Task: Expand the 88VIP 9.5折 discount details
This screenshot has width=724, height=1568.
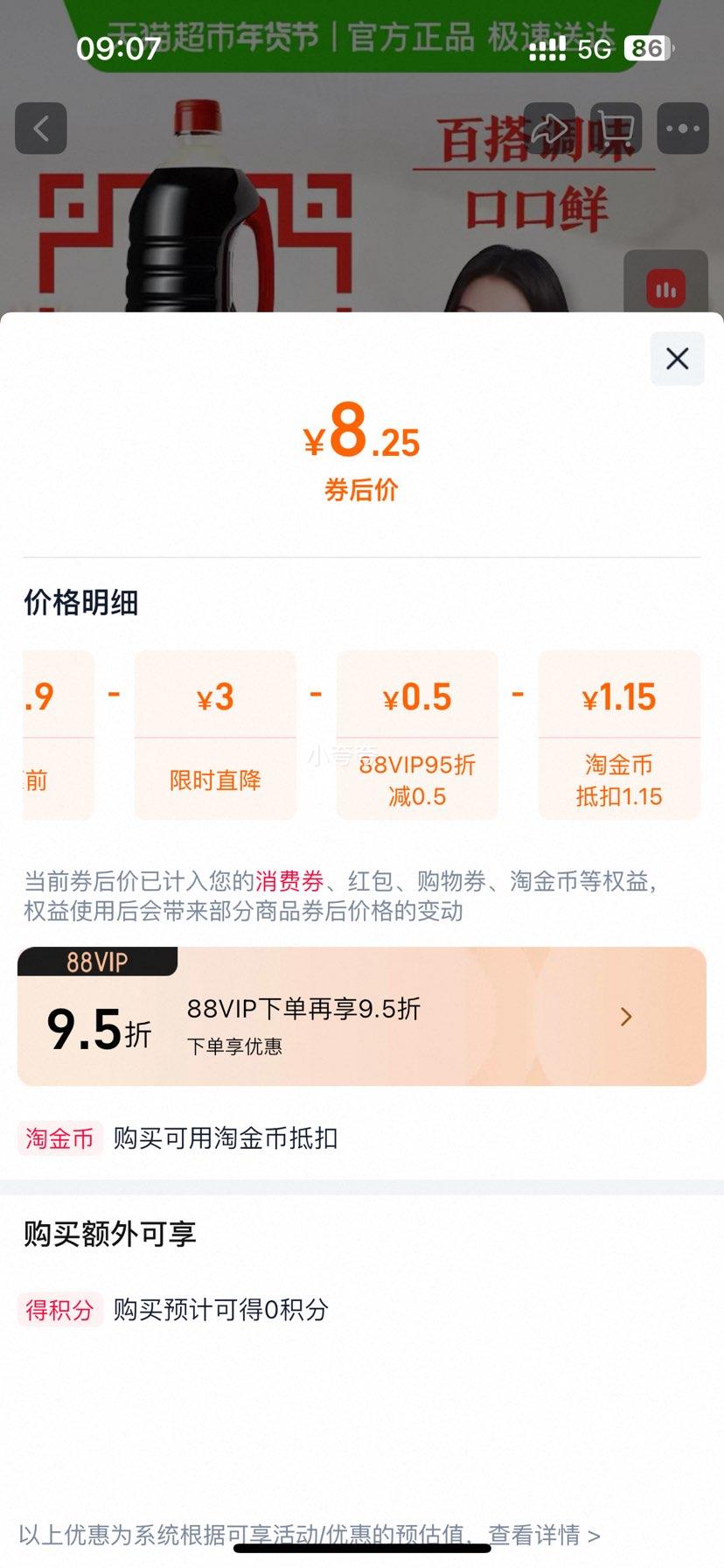Action: (x=625, y=1016)
